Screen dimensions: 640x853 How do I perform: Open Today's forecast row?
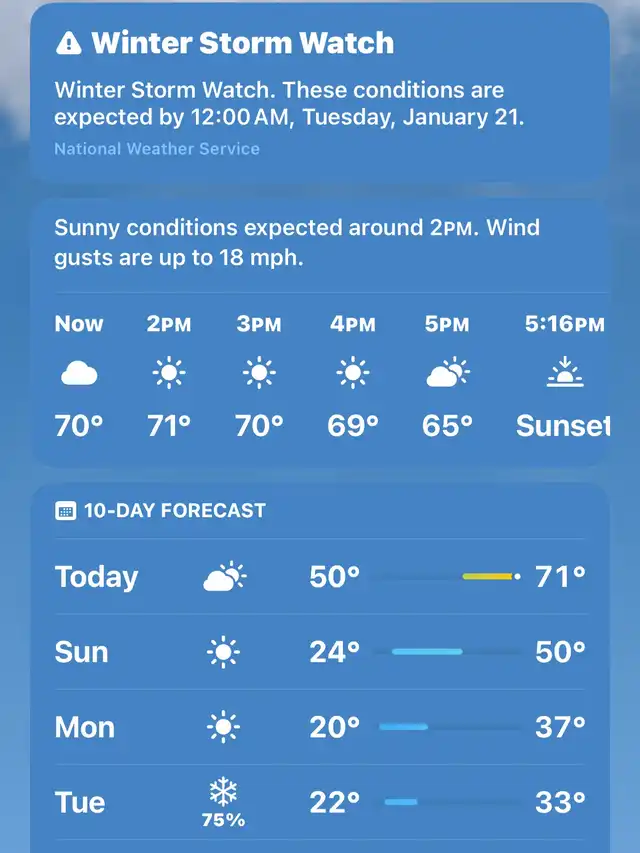point(320,577)
